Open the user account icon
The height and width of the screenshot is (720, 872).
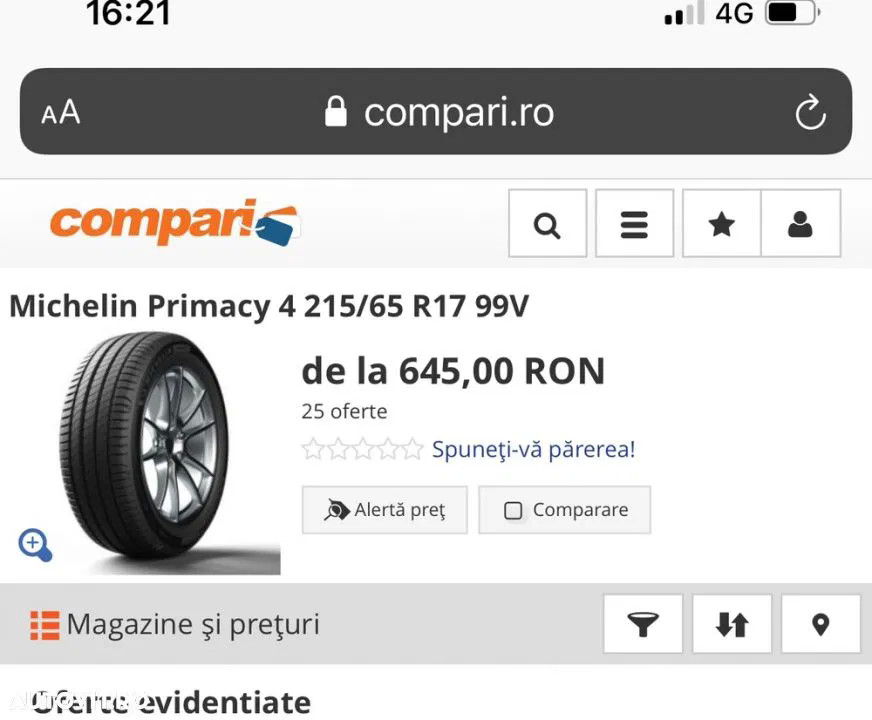pos(800,224)
